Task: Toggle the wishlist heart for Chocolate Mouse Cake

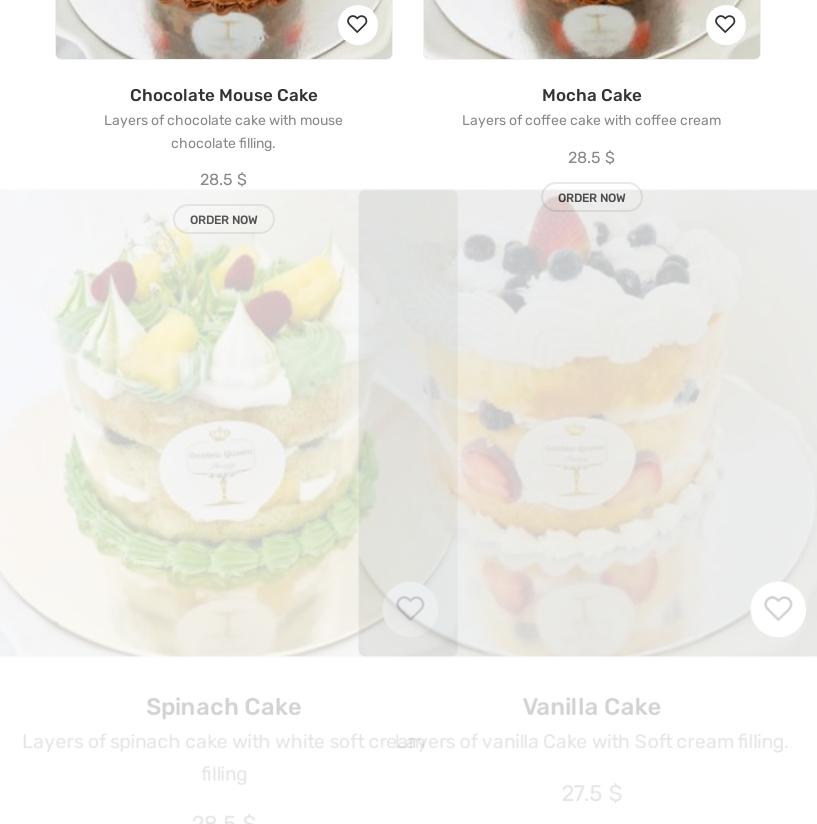Action: click(x=357, y=24)
